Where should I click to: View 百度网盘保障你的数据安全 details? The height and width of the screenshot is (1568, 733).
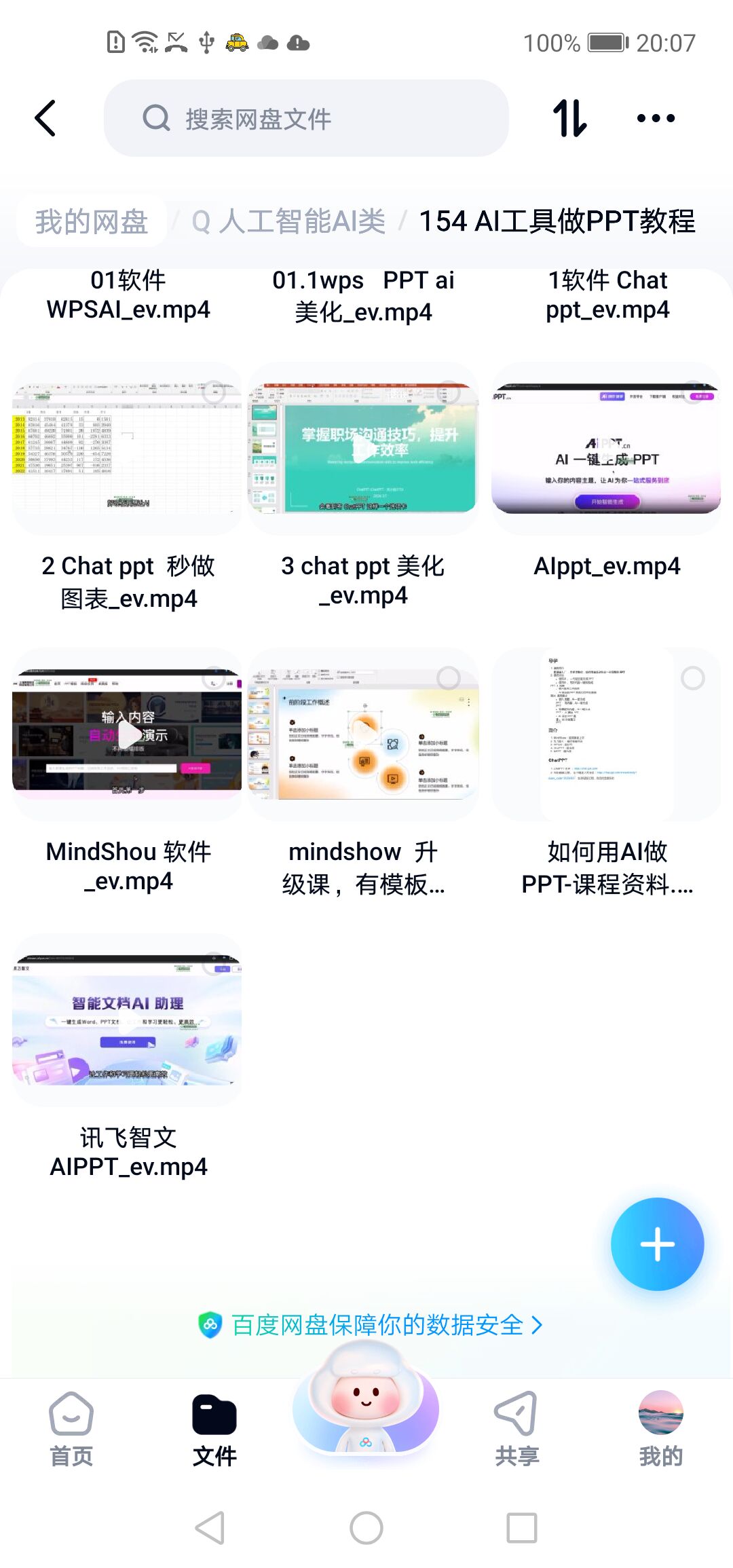(x=370, y=1324)
